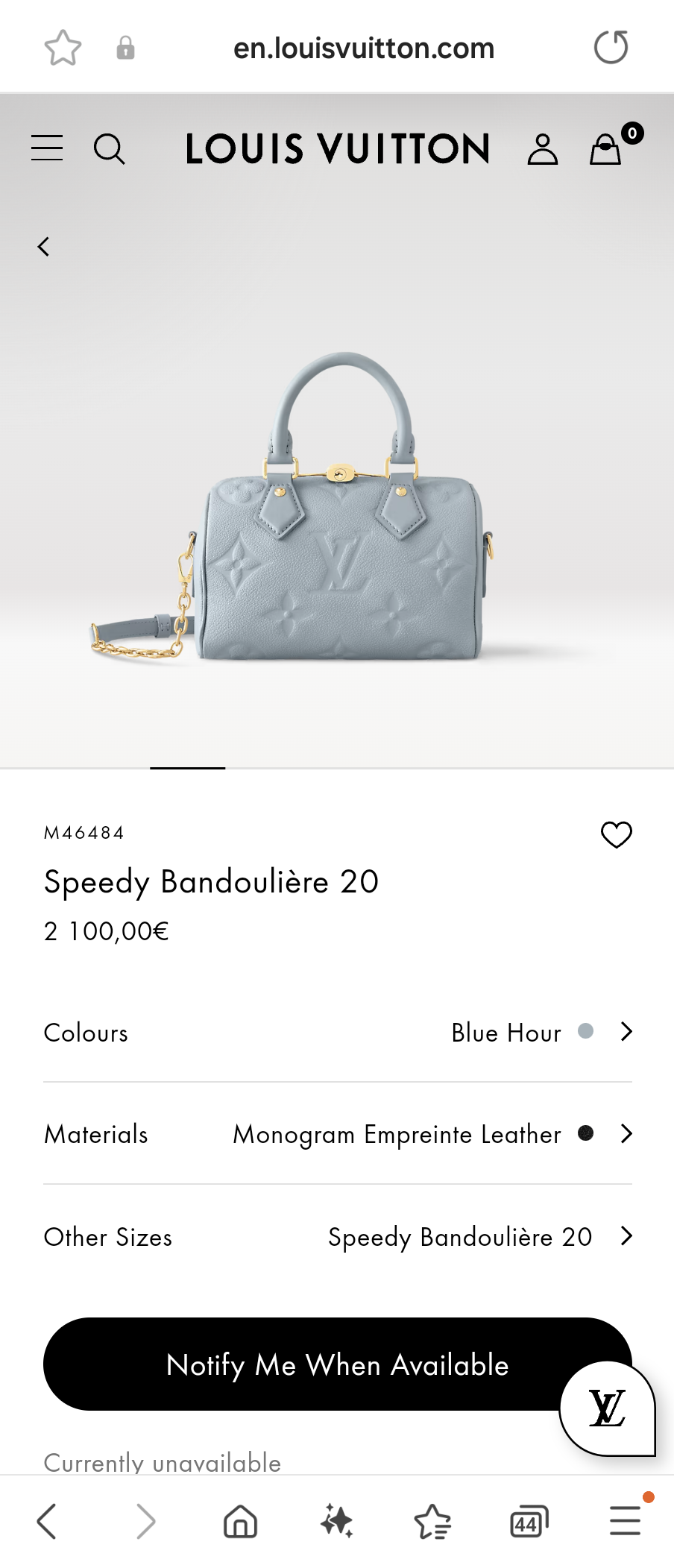Open the browser overflow menu

tap(625, 1521)
